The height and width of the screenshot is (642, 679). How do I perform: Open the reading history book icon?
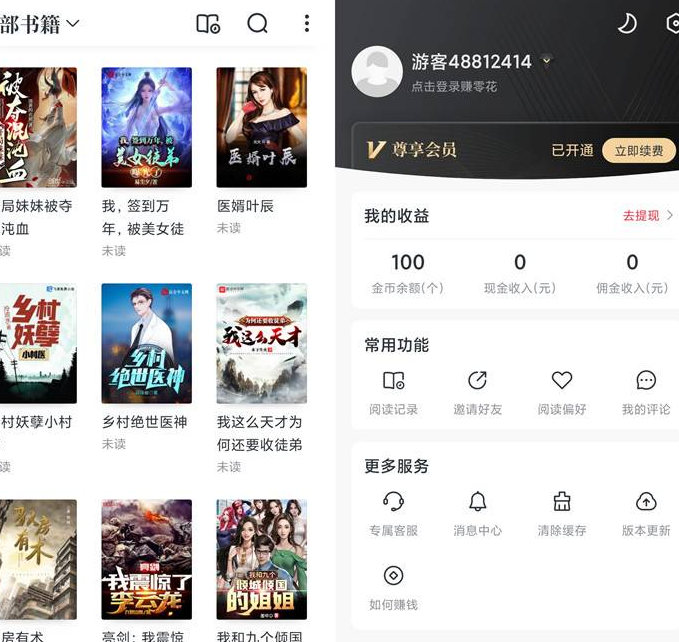[x=208, y=23]
